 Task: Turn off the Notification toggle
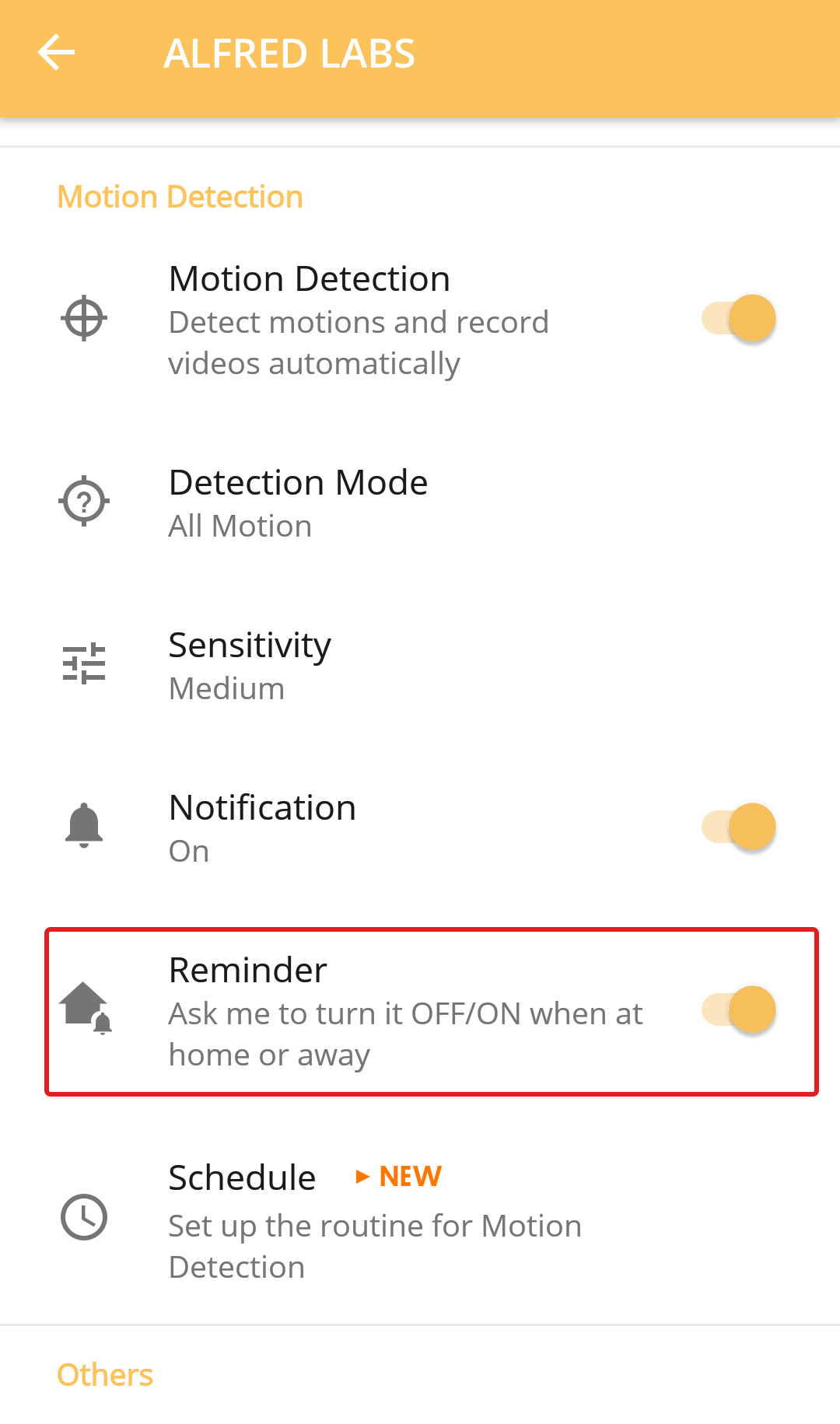(x=739, y=827)
